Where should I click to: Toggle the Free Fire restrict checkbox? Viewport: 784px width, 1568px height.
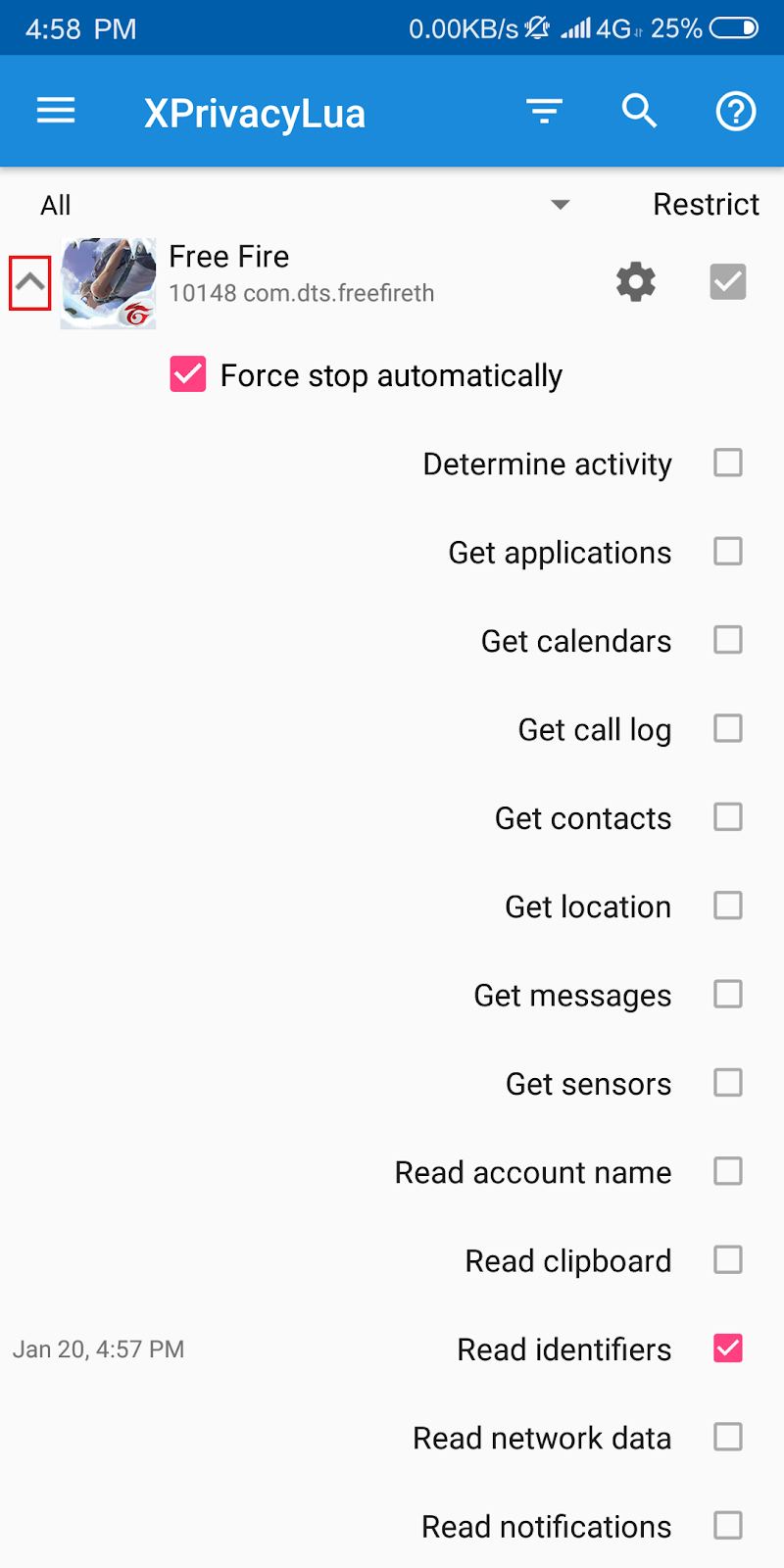[727, 282]
